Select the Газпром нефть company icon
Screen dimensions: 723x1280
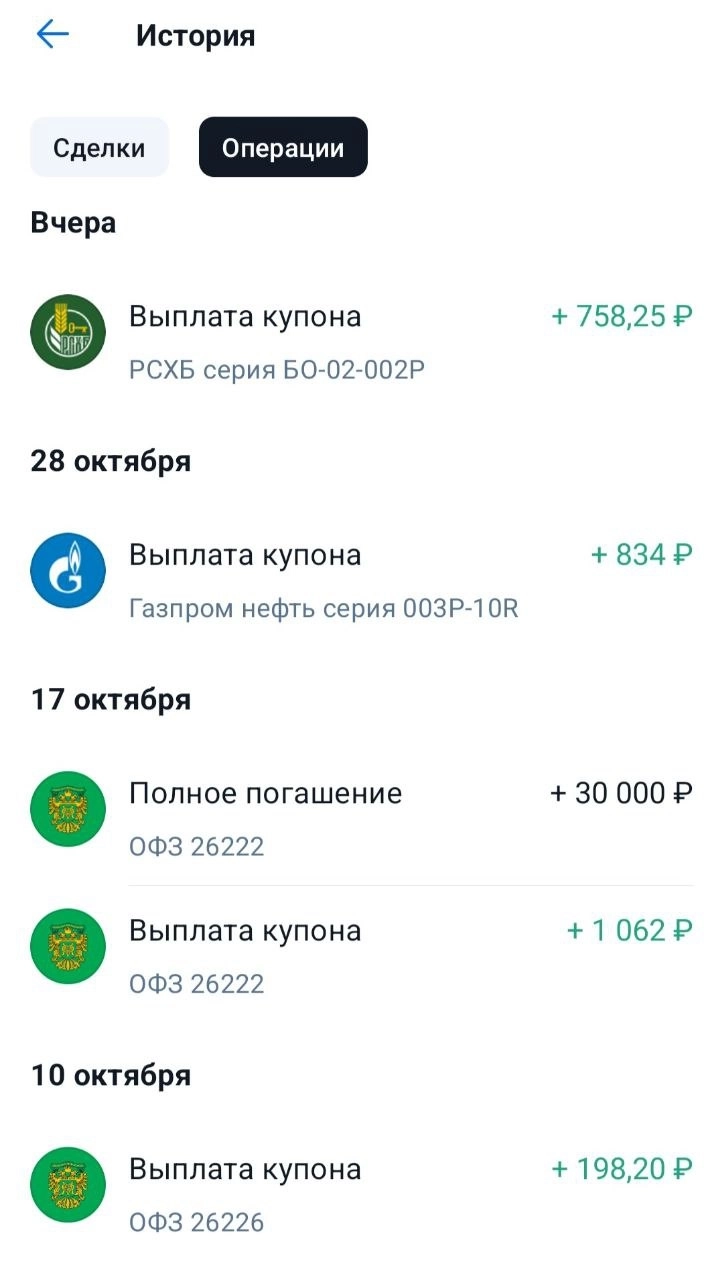pos(67,570)
